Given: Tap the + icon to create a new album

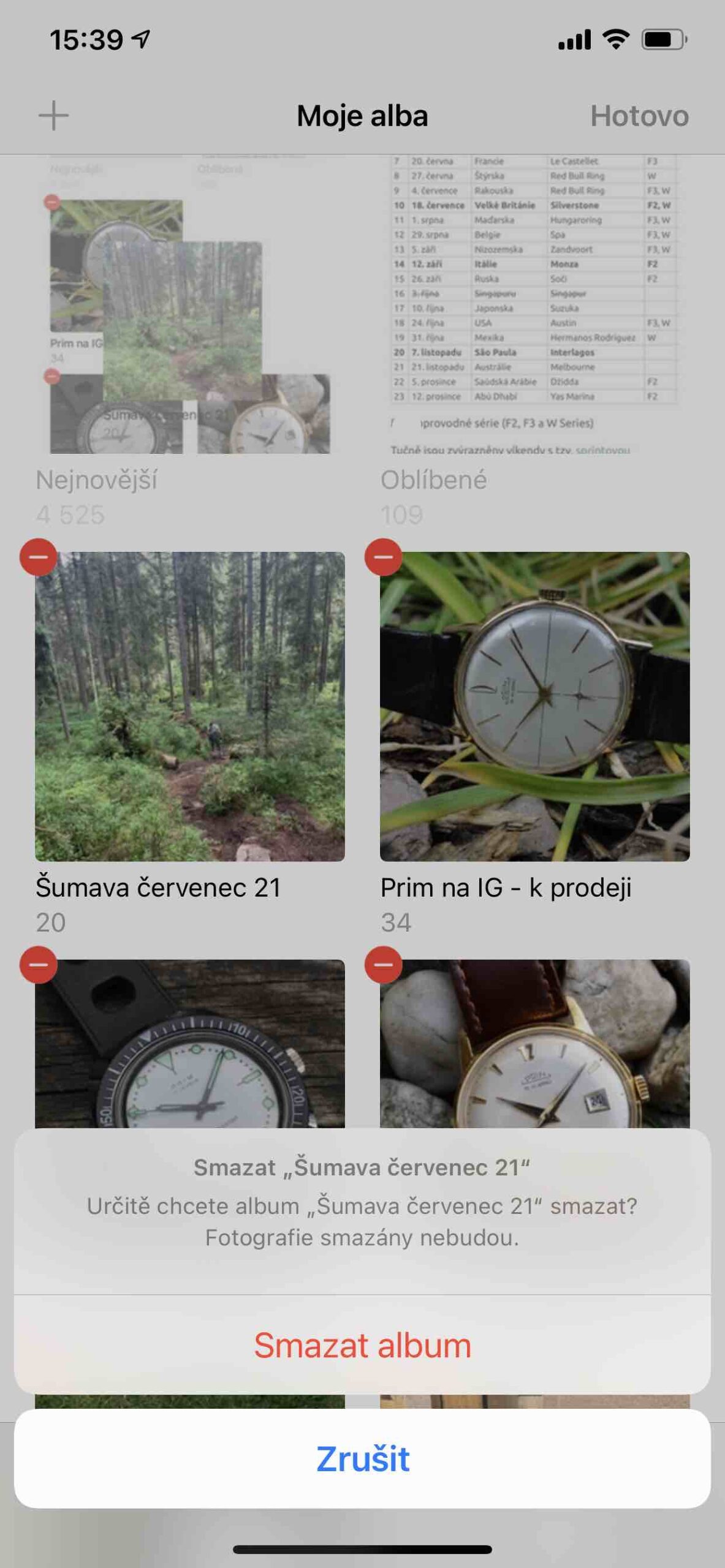Looking at the screenshot, I should [x=53, y=116].
